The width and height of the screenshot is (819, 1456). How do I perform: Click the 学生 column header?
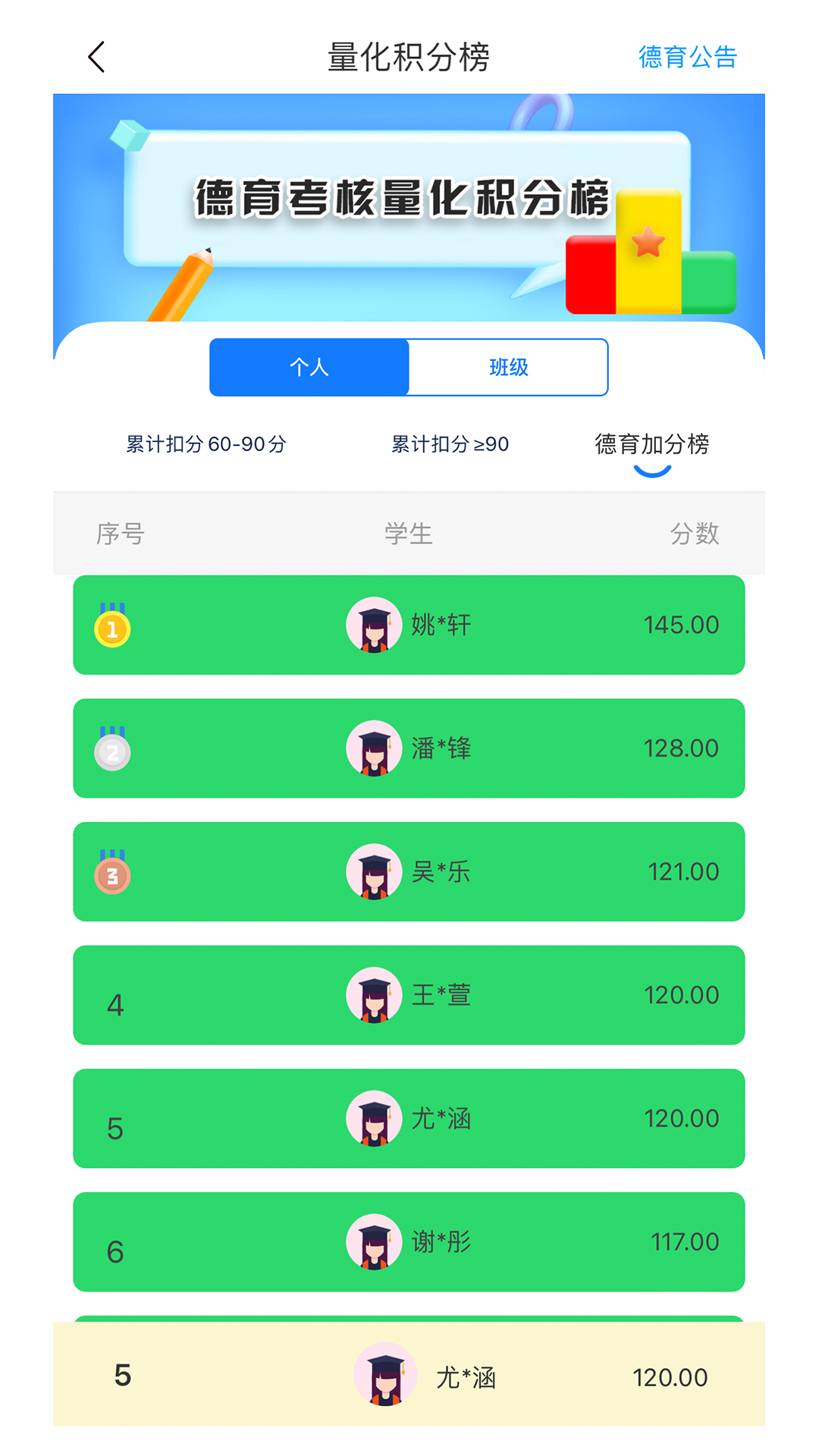coord(408,533)
